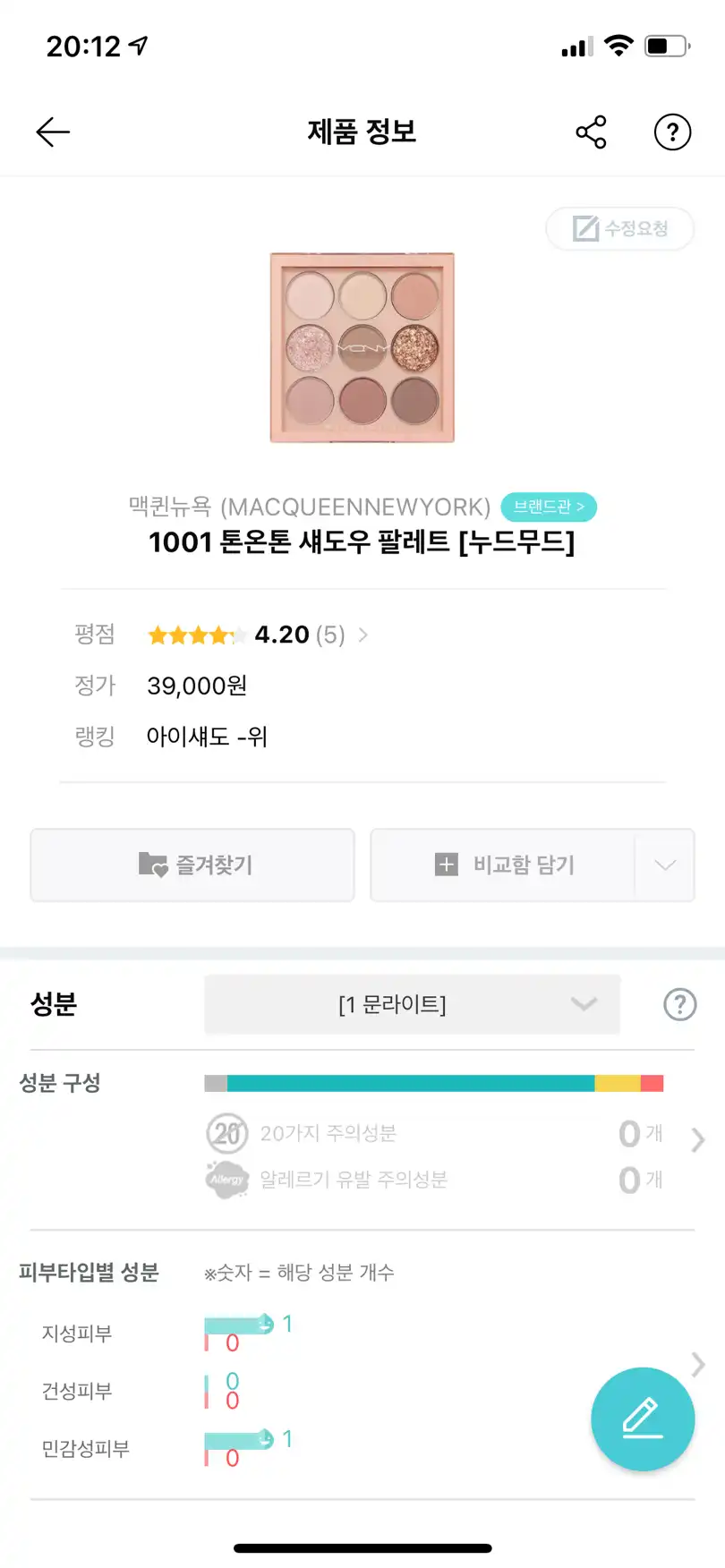The width and height of the screenshot is (725, 1568).
Task: Tap the share icon in the top bar
Action: [591, 132]
